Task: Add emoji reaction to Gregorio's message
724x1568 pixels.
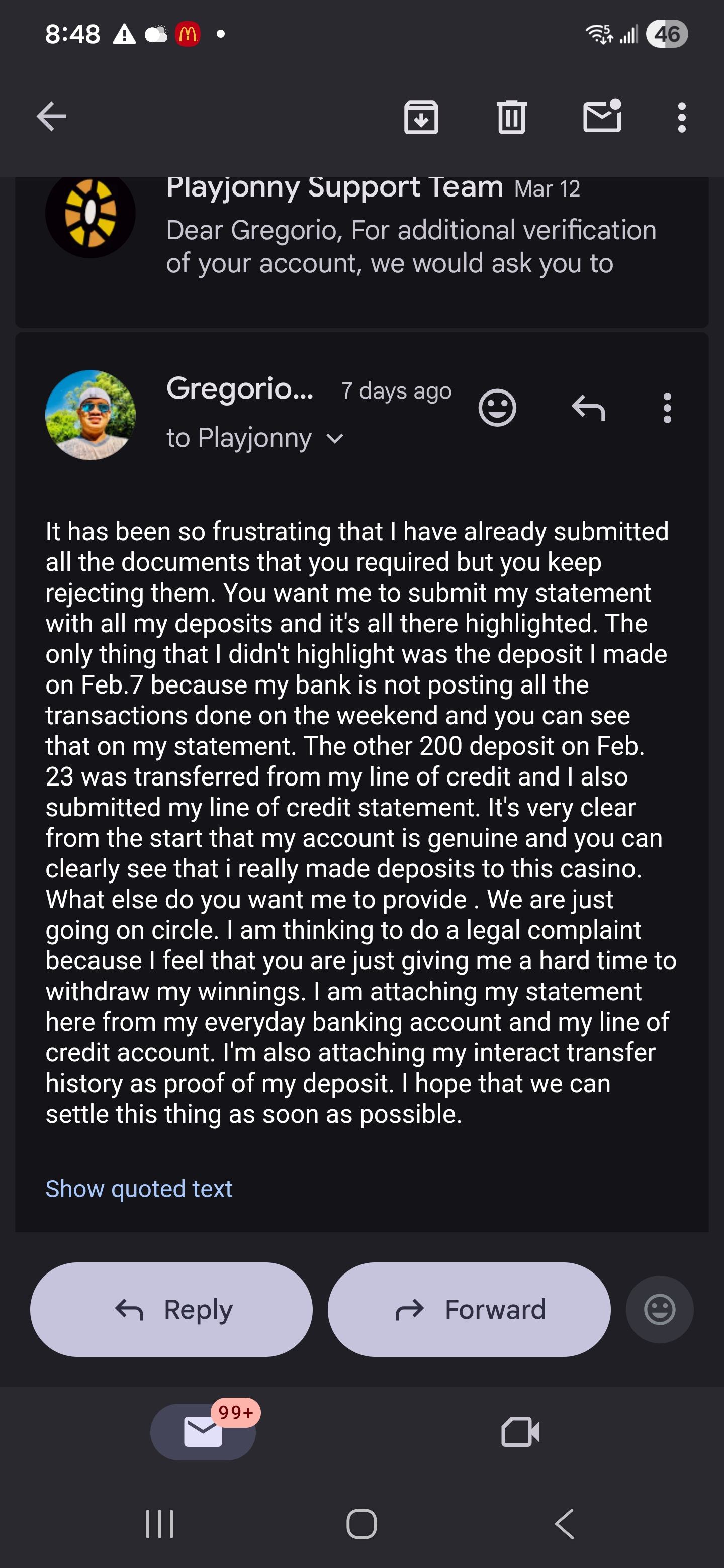Action: click(497, 407)
